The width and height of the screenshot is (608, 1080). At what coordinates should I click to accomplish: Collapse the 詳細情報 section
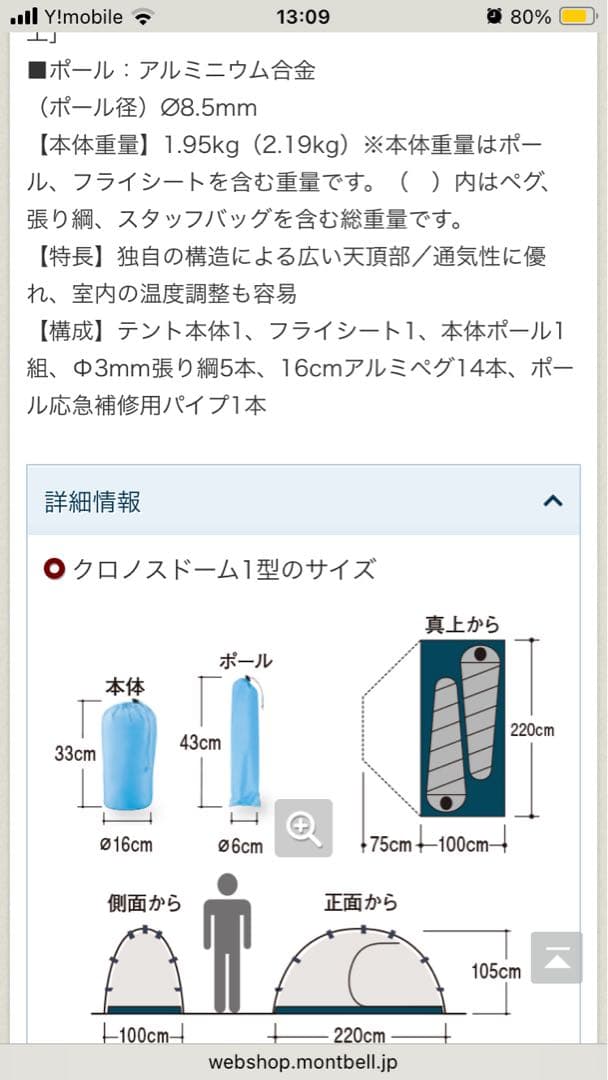pos(303,501)
